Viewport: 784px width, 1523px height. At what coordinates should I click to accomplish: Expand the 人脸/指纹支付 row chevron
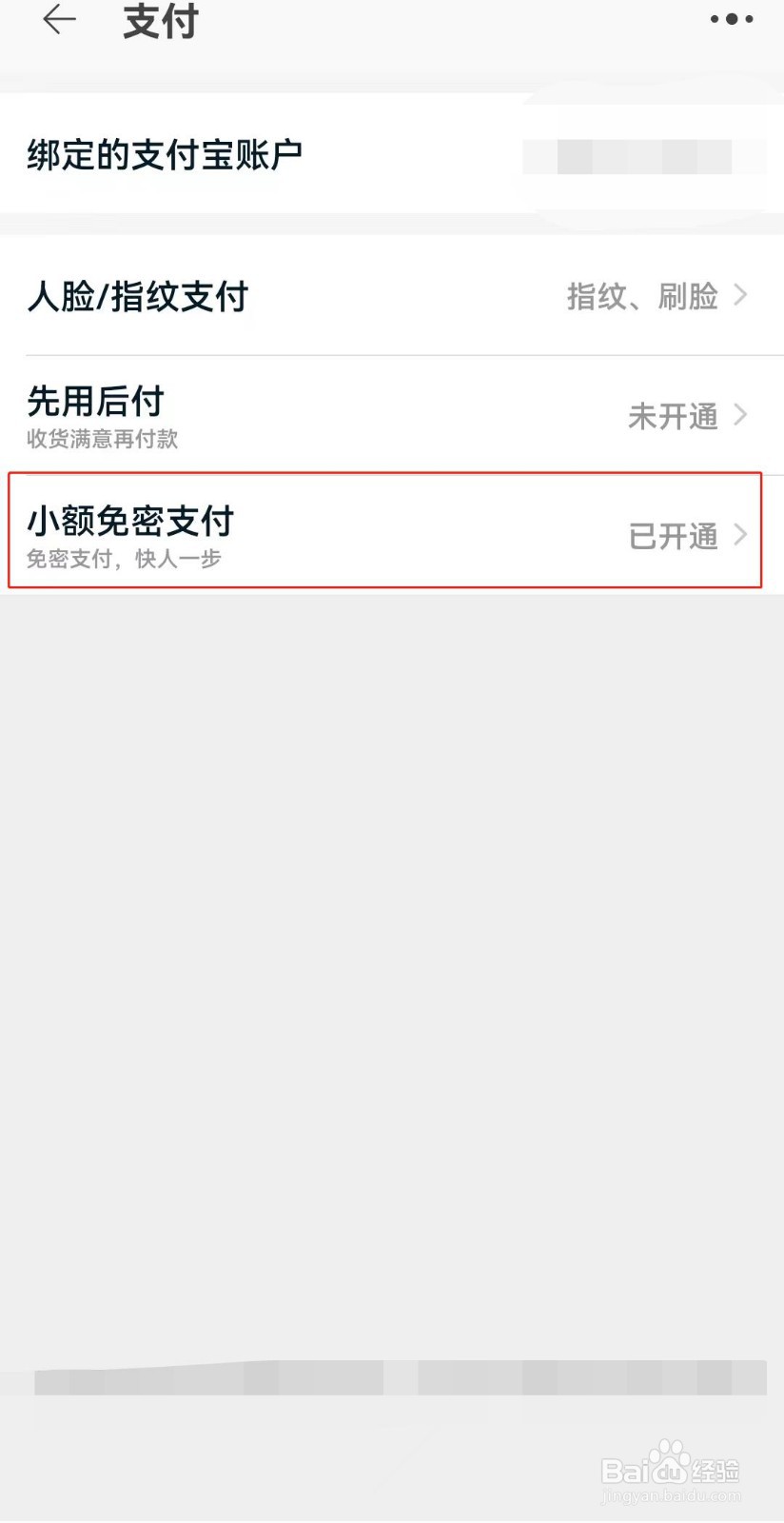(x=740, y=296)
